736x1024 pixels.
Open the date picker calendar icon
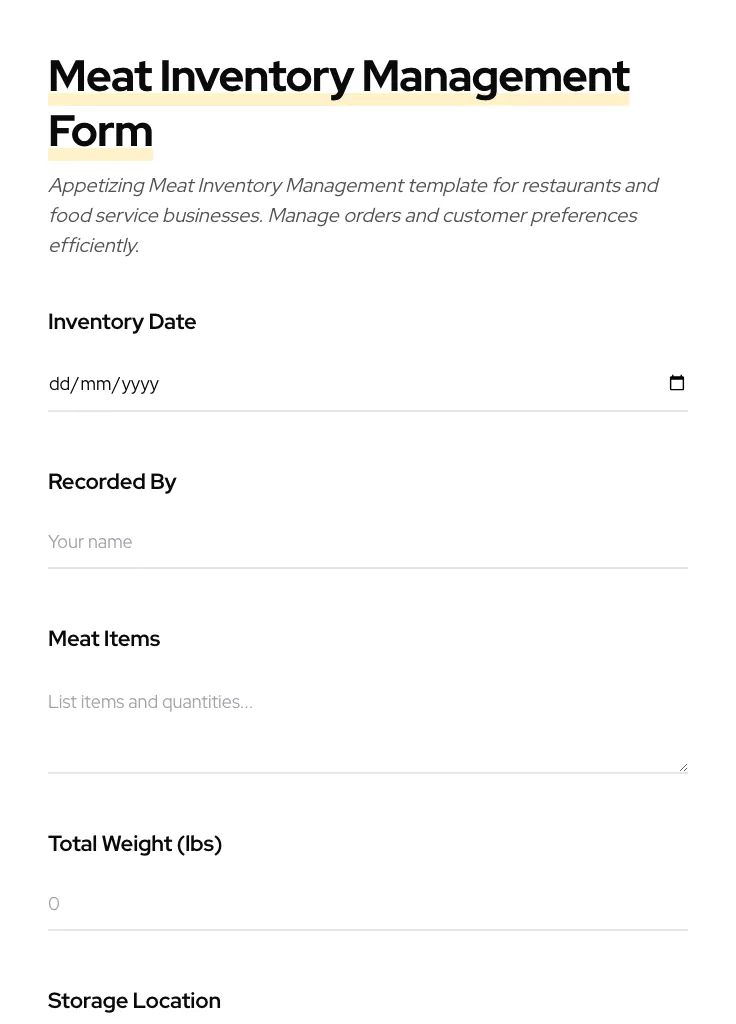coord(677,383)
